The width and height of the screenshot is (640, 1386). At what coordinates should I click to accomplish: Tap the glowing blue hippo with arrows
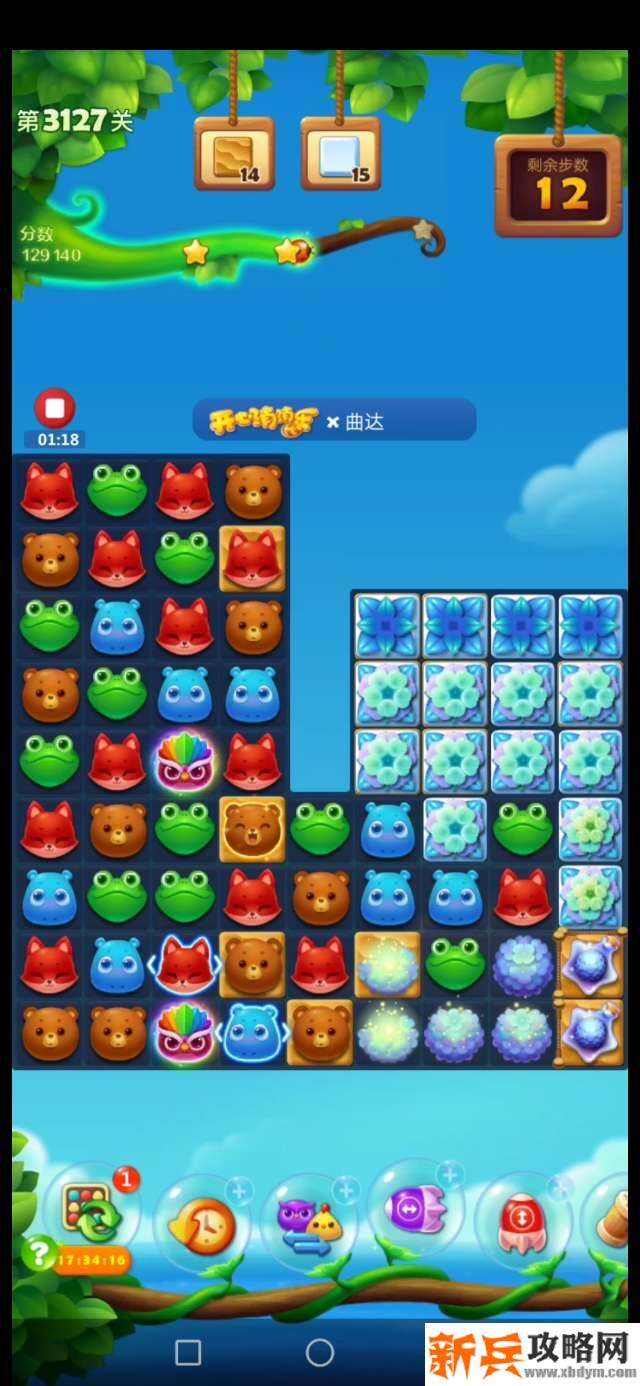253,1032
